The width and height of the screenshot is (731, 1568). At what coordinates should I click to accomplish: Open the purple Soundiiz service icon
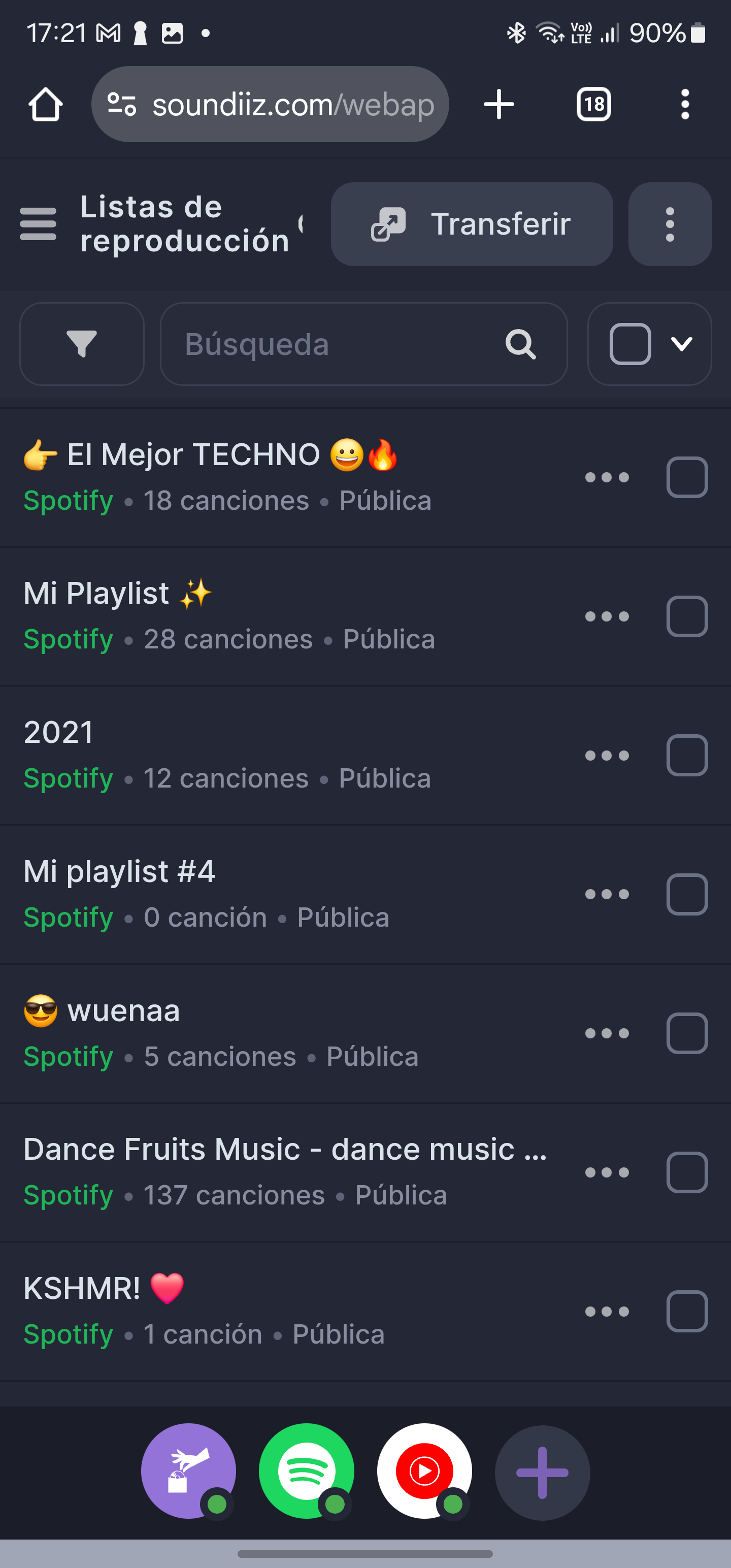point(189,1471)
